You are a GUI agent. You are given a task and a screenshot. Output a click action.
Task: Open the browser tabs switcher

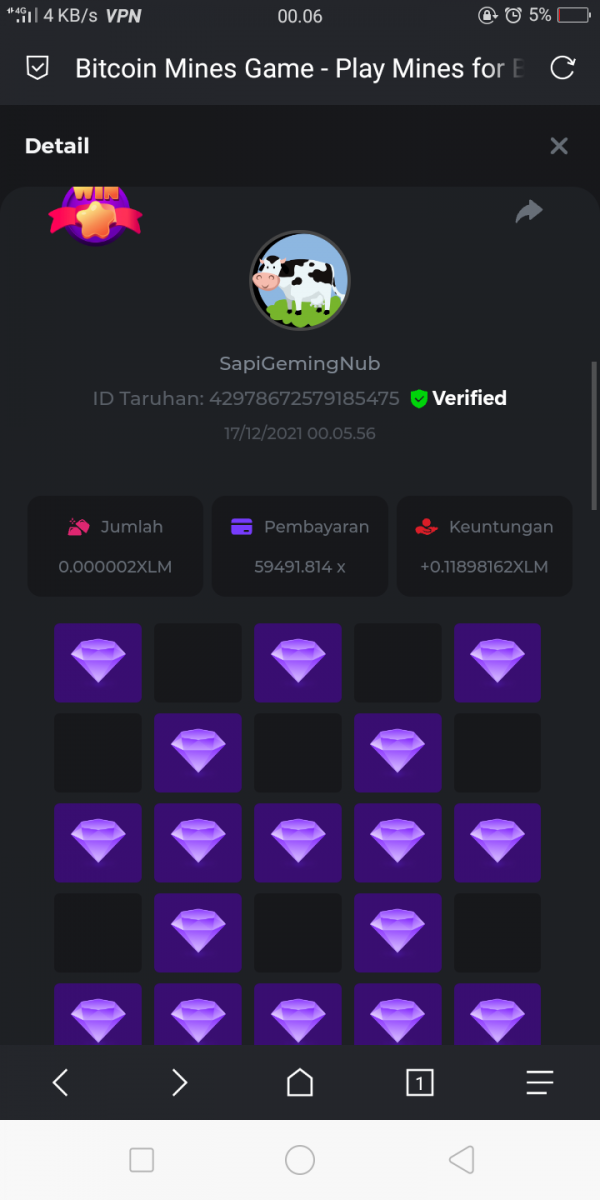tap(420, 1082)
